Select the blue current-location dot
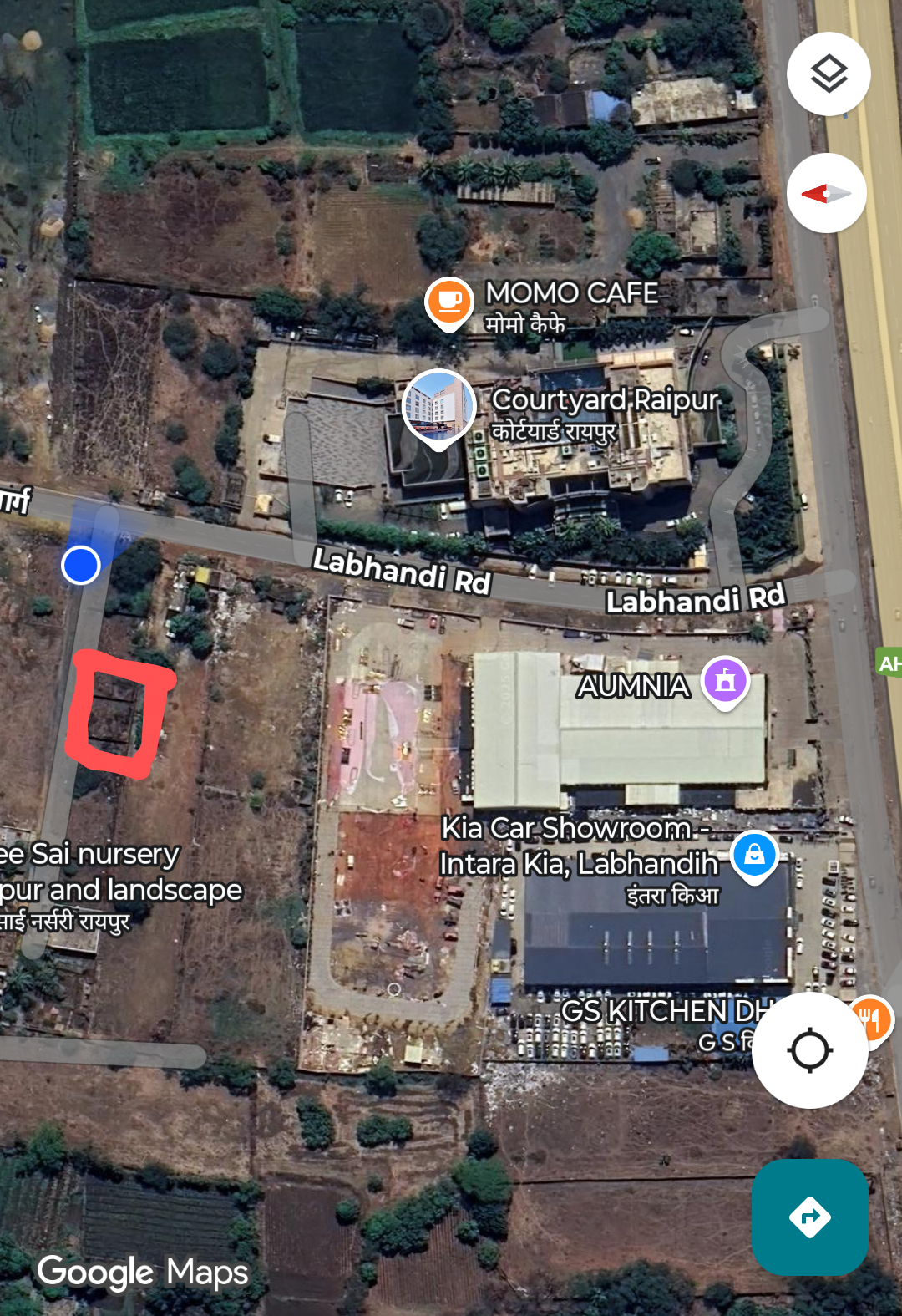Image resolution: width=902 pixels, height=1316 pixels. click(81, 566)
